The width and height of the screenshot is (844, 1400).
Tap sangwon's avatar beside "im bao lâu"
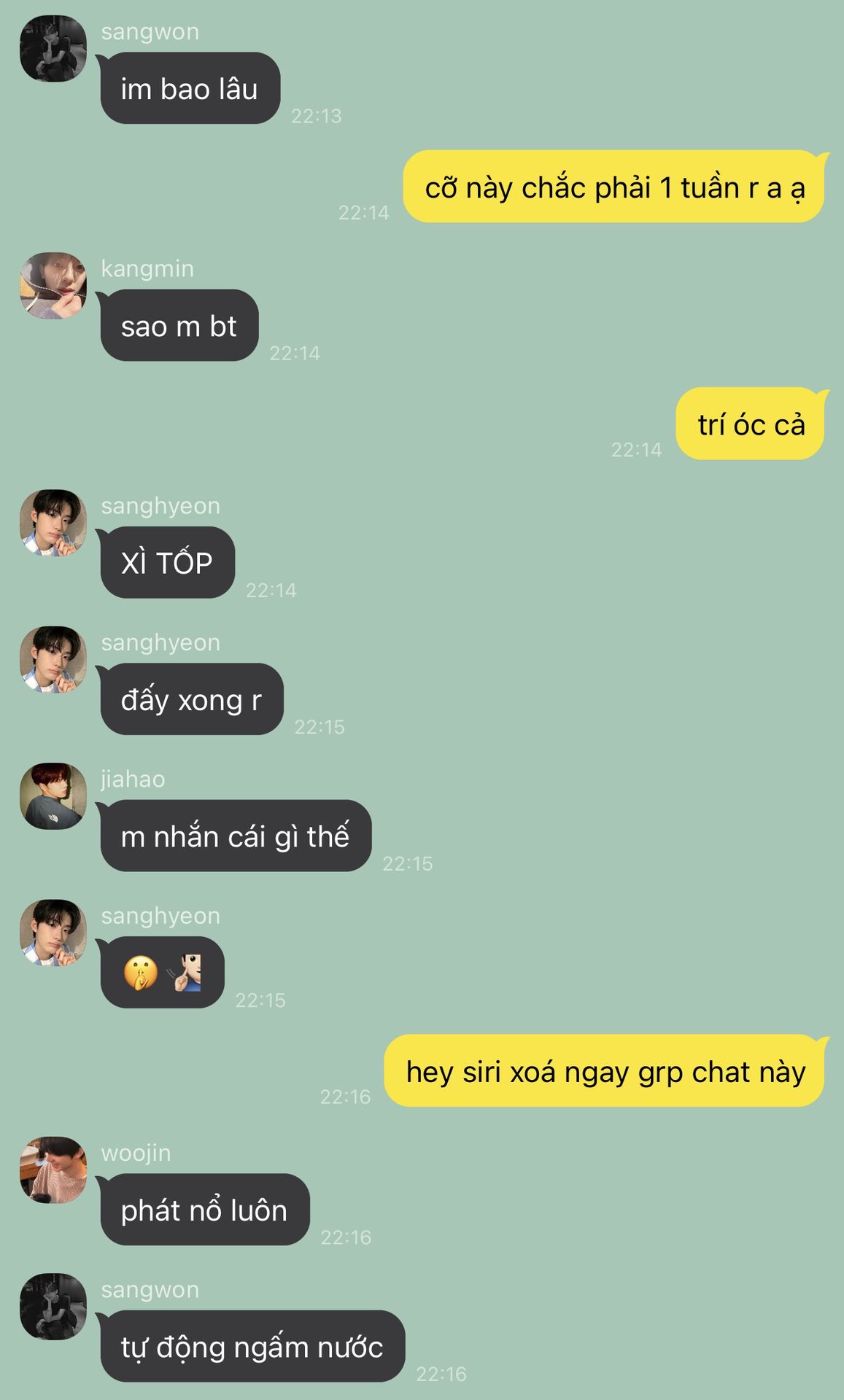click(53, 49)
